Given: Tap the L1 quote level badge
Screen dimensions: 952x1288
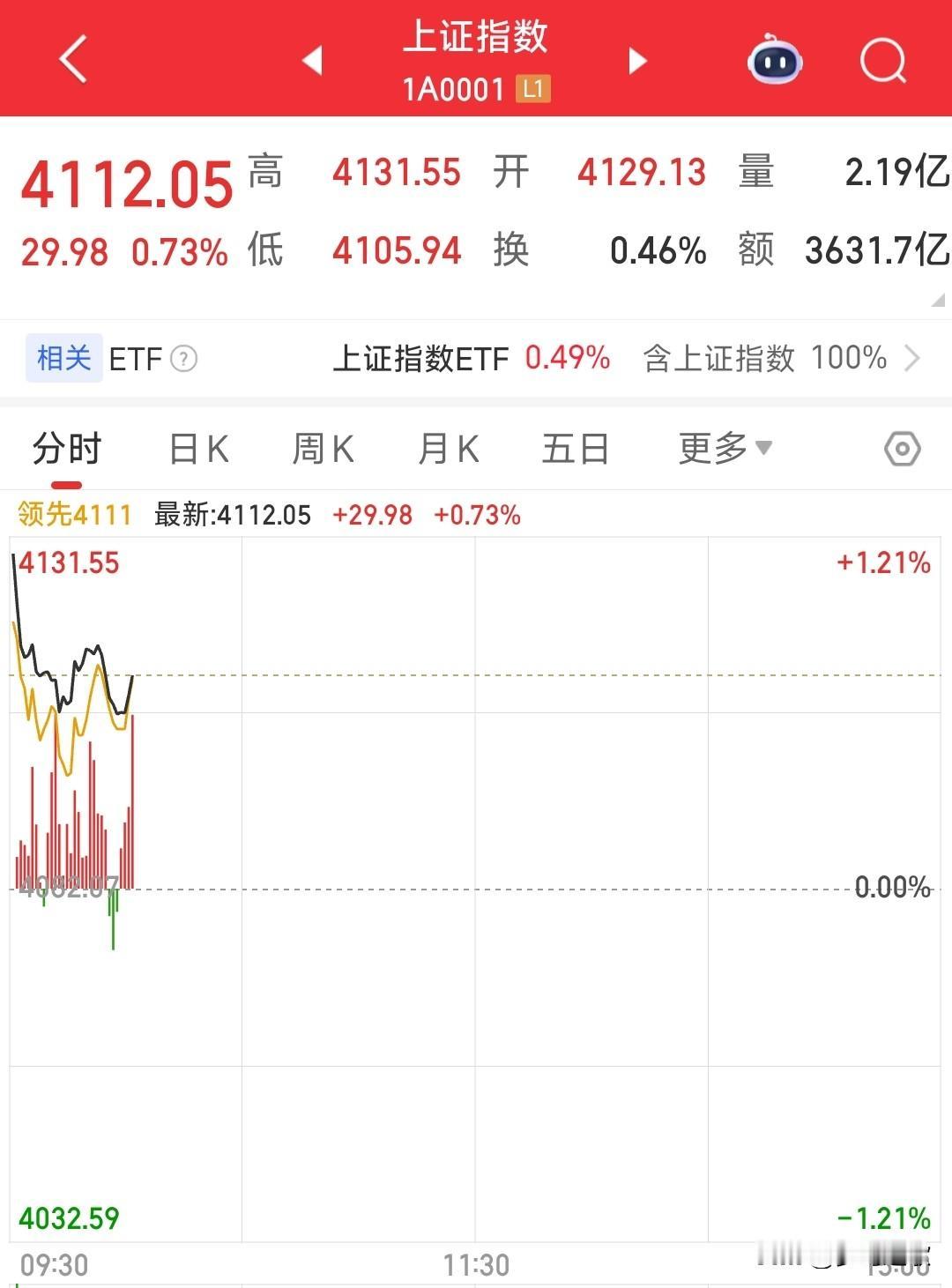Looking at the screenshot, I should (x=533, y=88).
